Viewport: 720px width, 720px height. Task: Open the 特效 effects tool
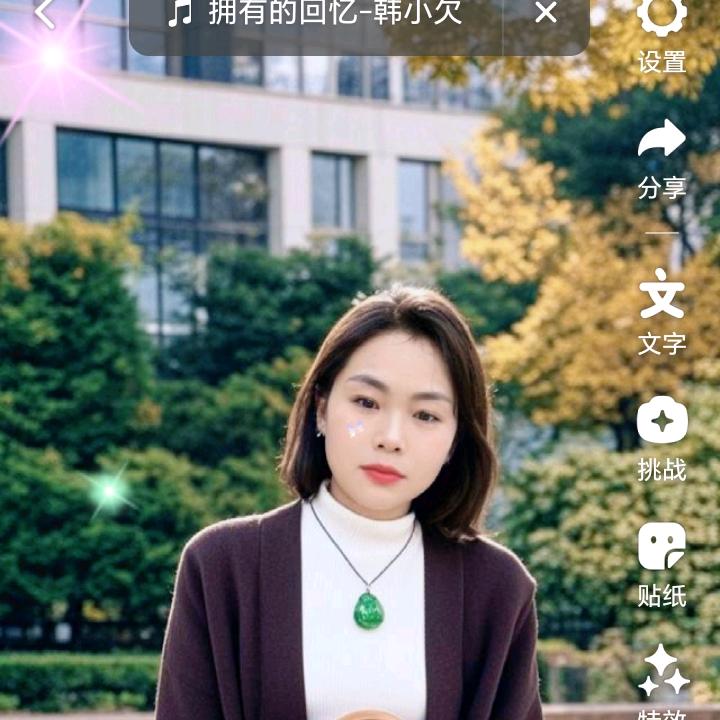(664, 680)
